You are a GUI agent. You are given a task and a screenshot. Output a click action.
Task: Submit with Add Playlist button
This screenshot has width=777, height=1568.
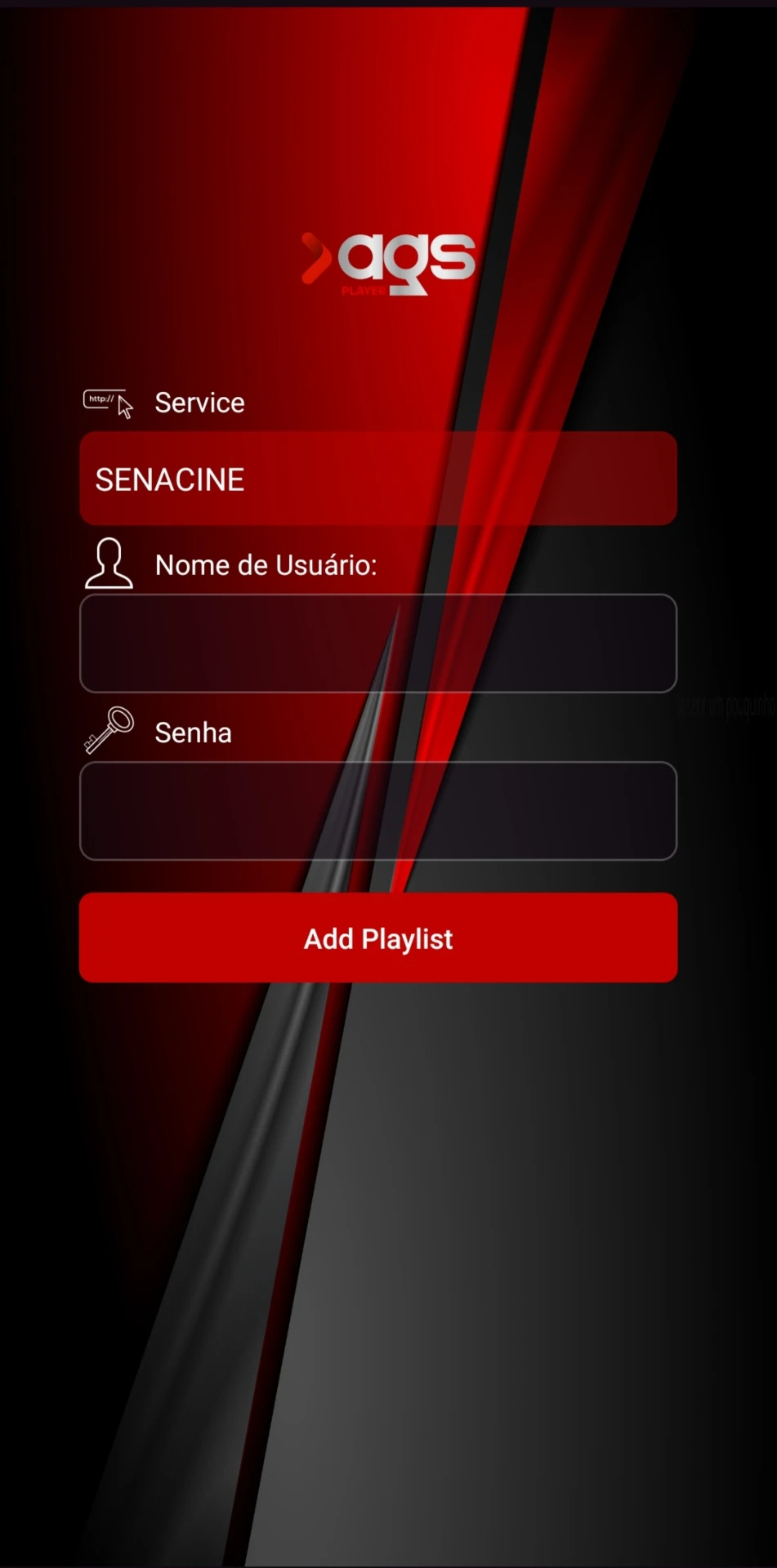point(377,938)
